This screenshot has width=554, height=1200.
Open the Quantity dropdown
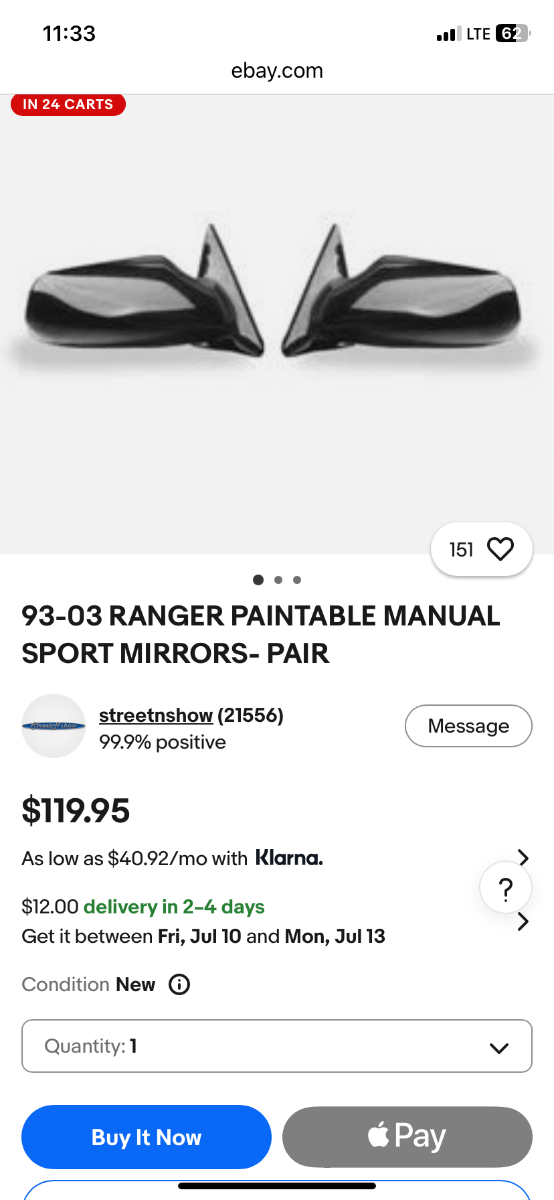point(277,1047)
